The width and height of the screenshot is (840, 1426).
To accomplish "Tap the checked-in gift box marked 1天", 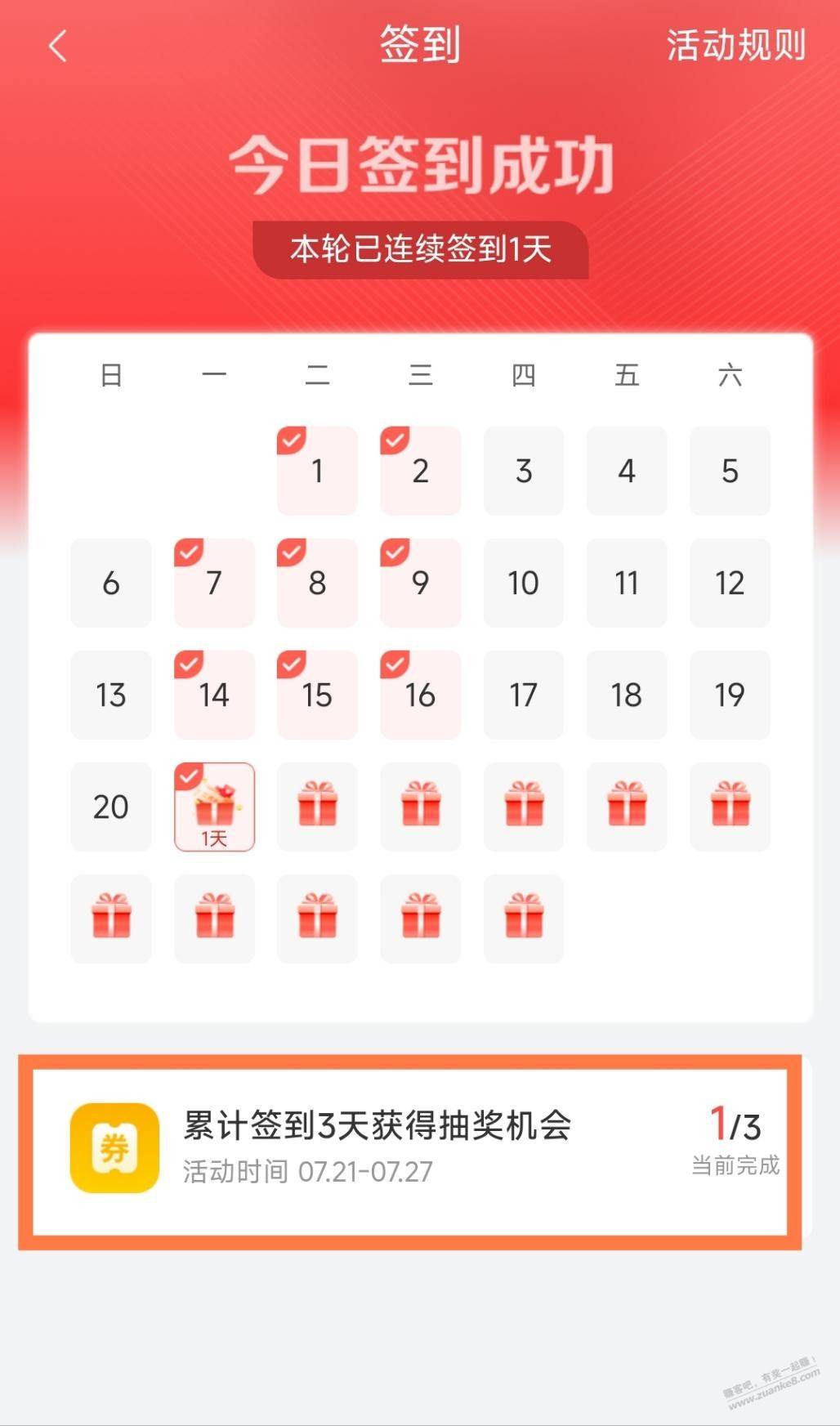I will (214, 807).
